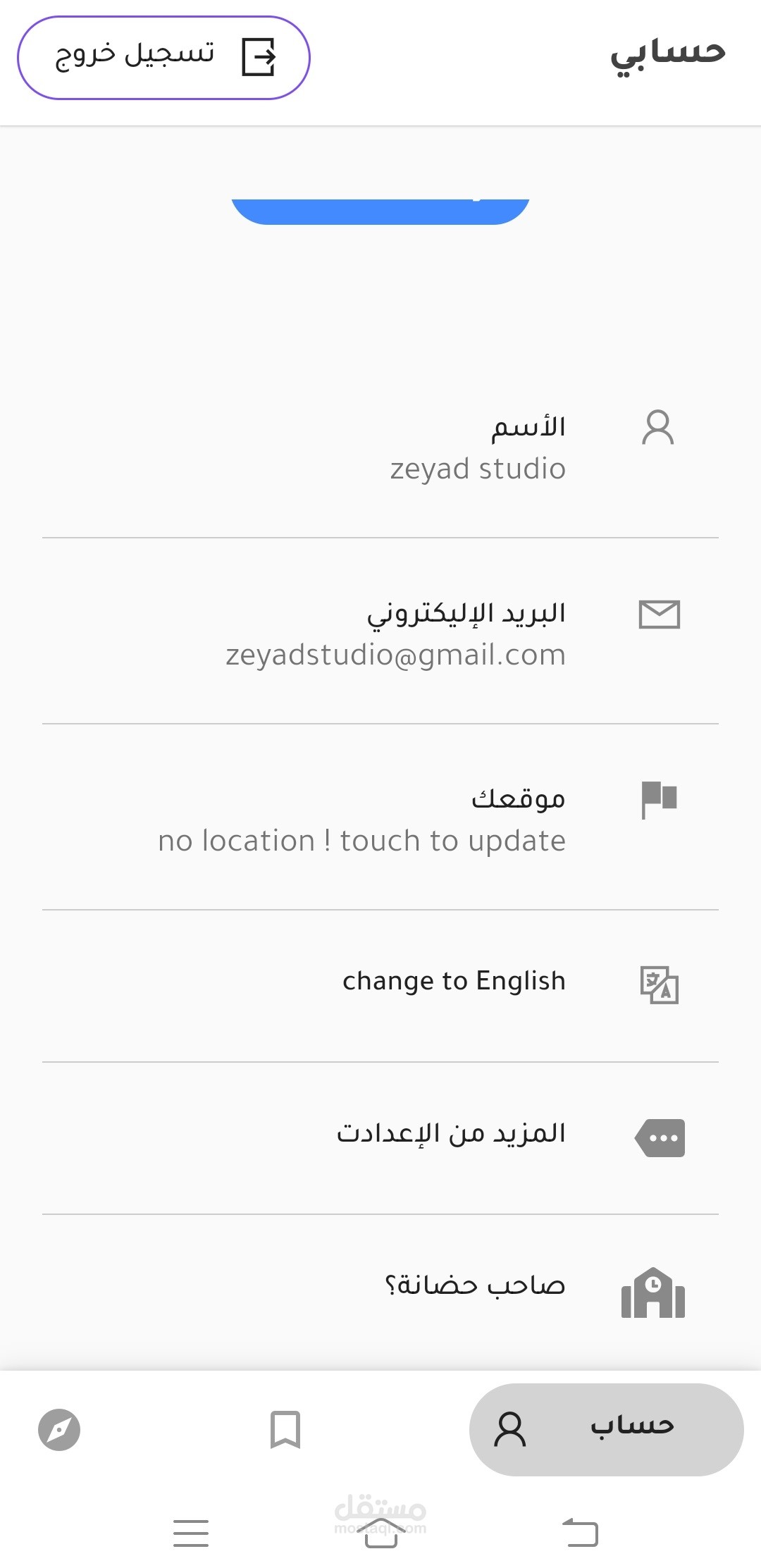Switch to the حساب account tab
The height and width of the screenshot is (1568, 761).
(x=606, y=1429)
